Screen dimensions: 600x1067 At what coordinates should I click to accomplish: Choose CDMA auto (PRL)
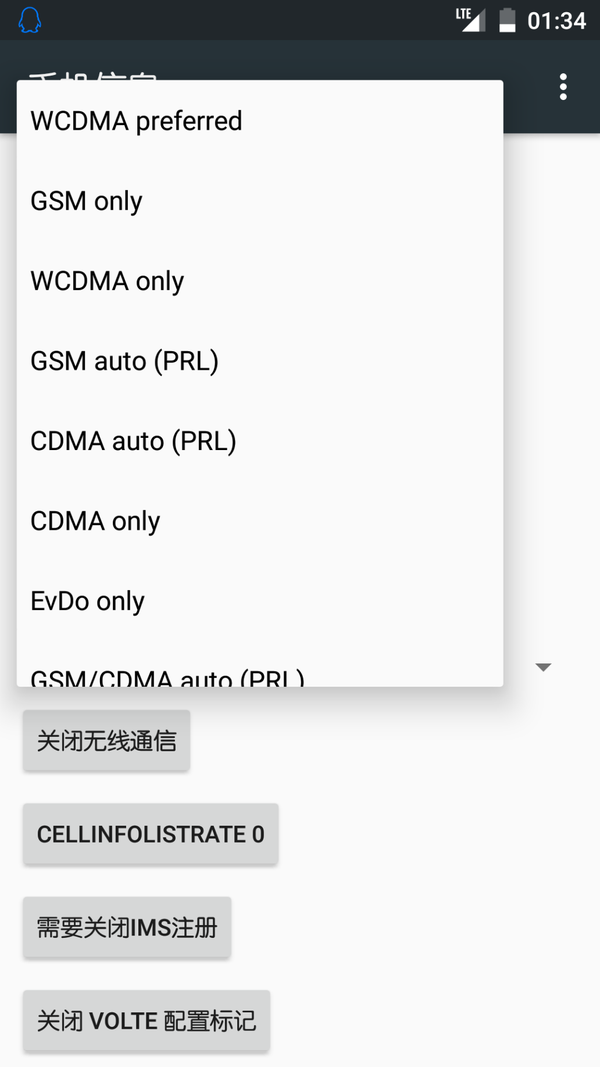tap(260, 442)
